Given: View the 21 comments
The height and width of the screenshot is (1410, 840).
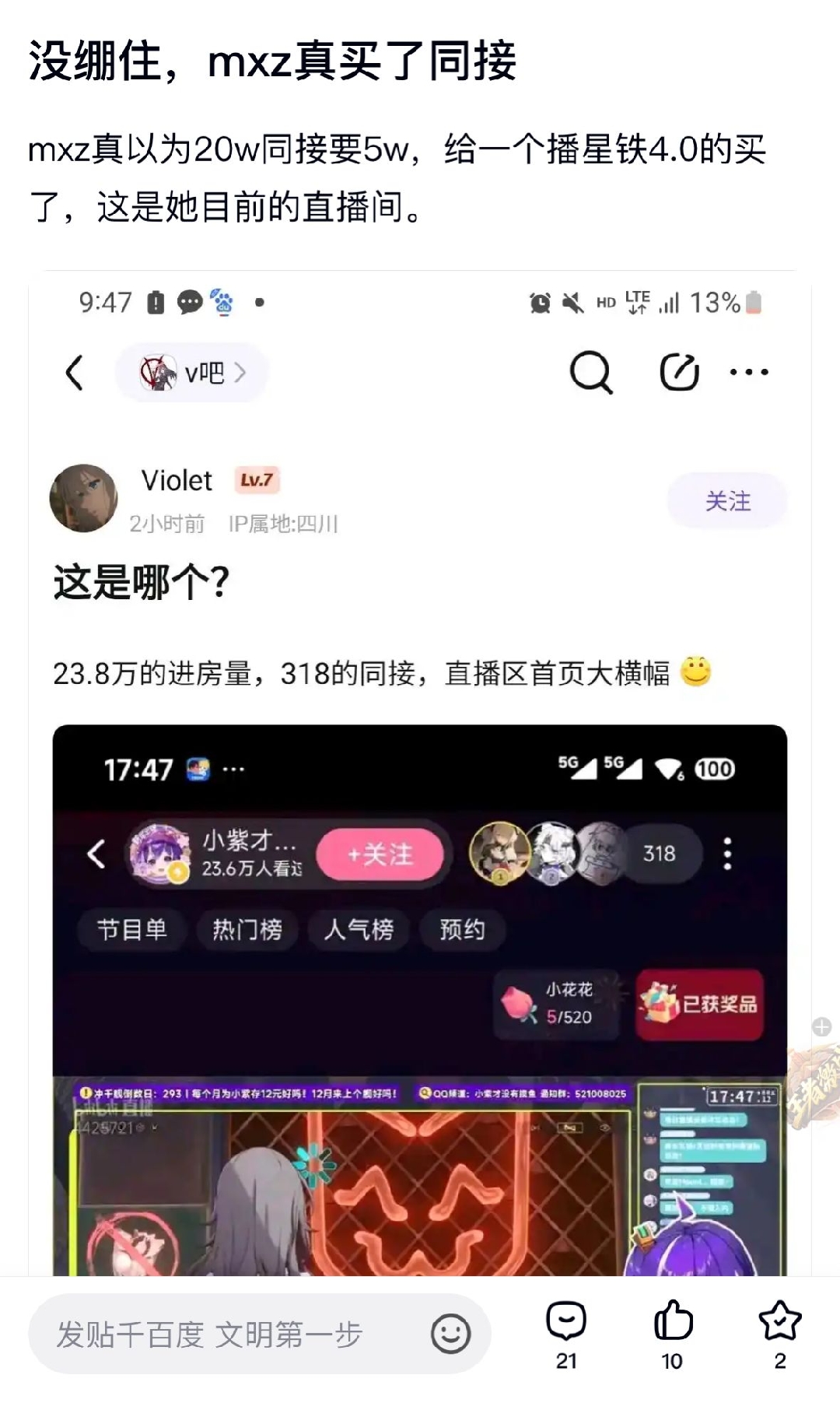Looking at the screenshot, I should [566, 1334].
